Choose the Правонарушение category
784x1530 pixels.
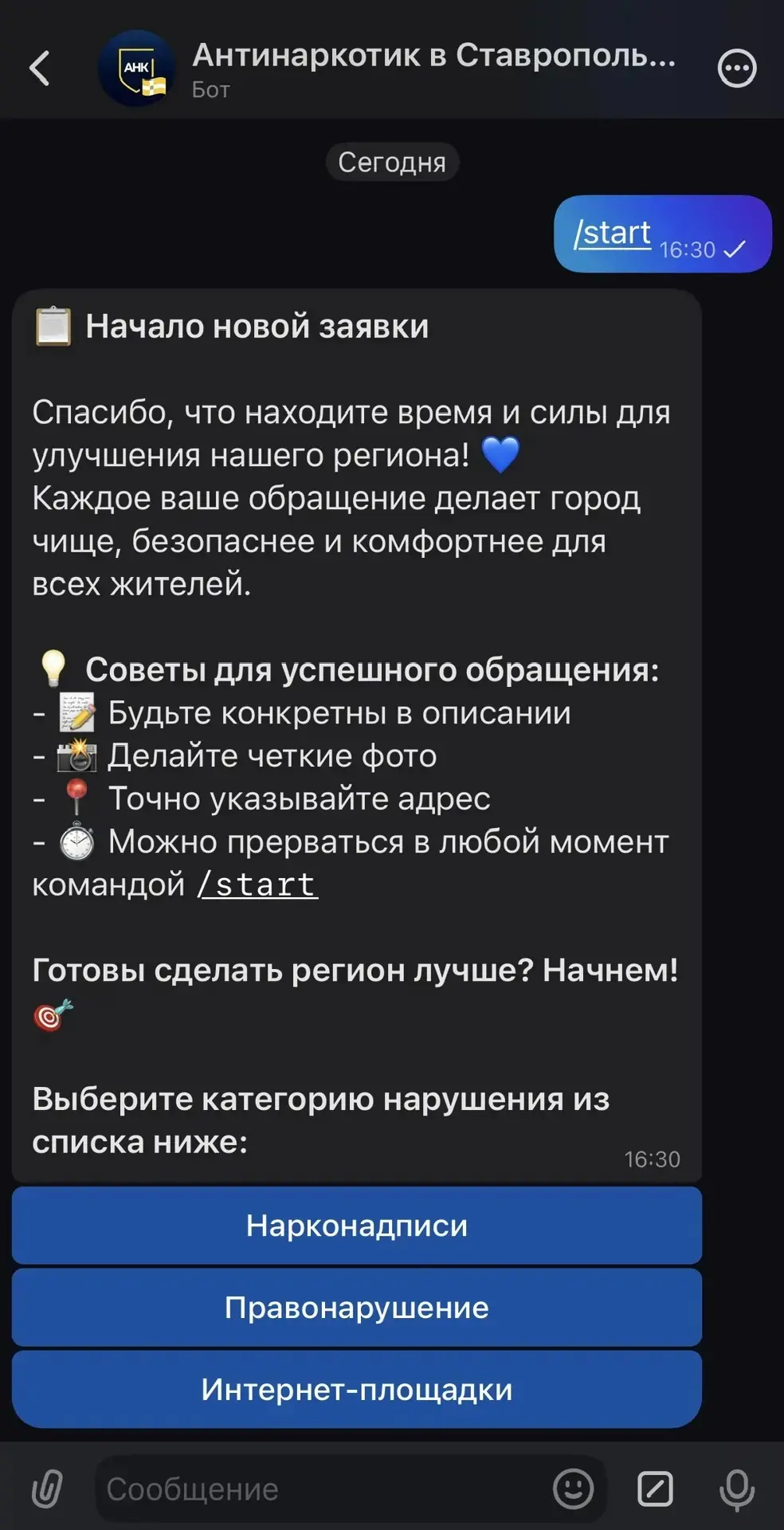coord(356,1308)
